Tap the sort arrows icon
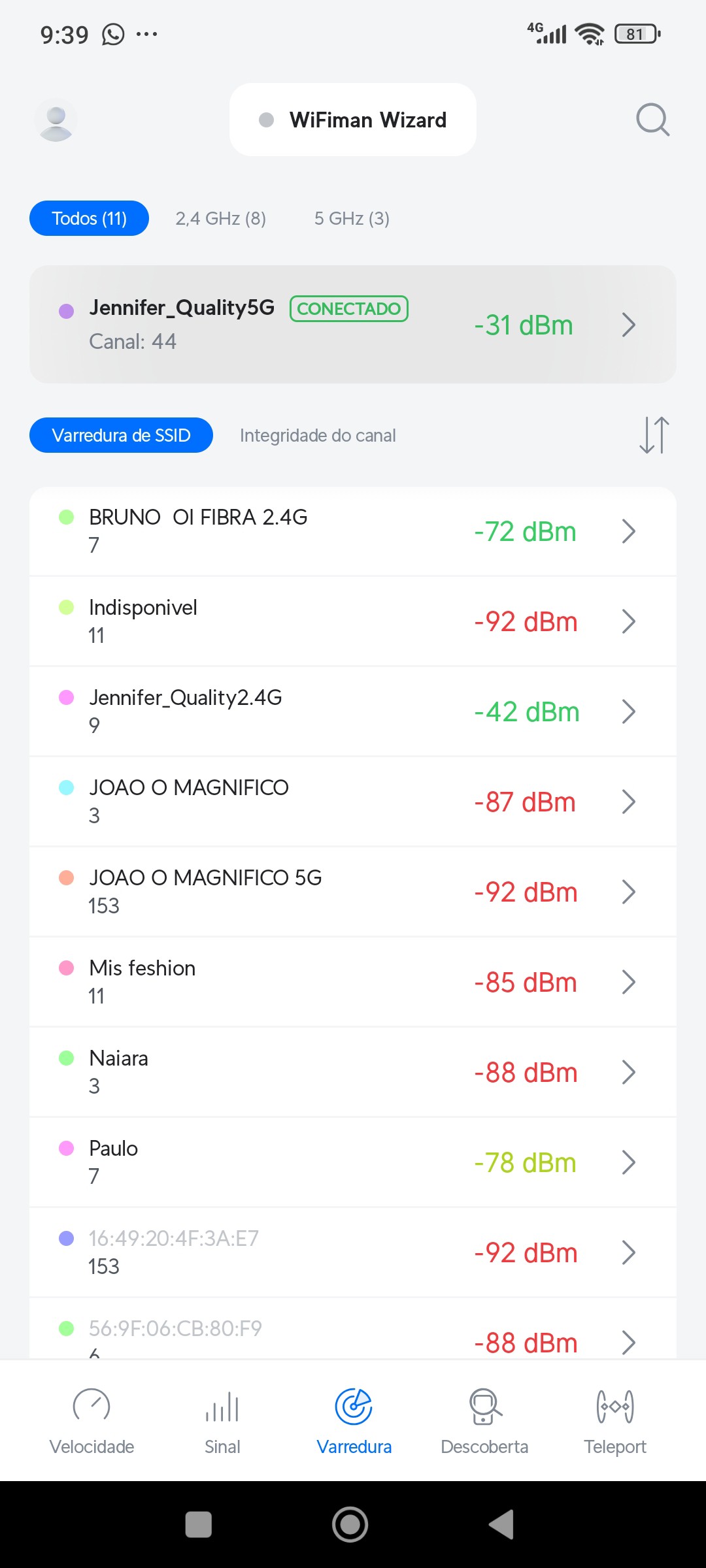The height and width of the screenshot is (1568, 706). click(x=654, y=435)
